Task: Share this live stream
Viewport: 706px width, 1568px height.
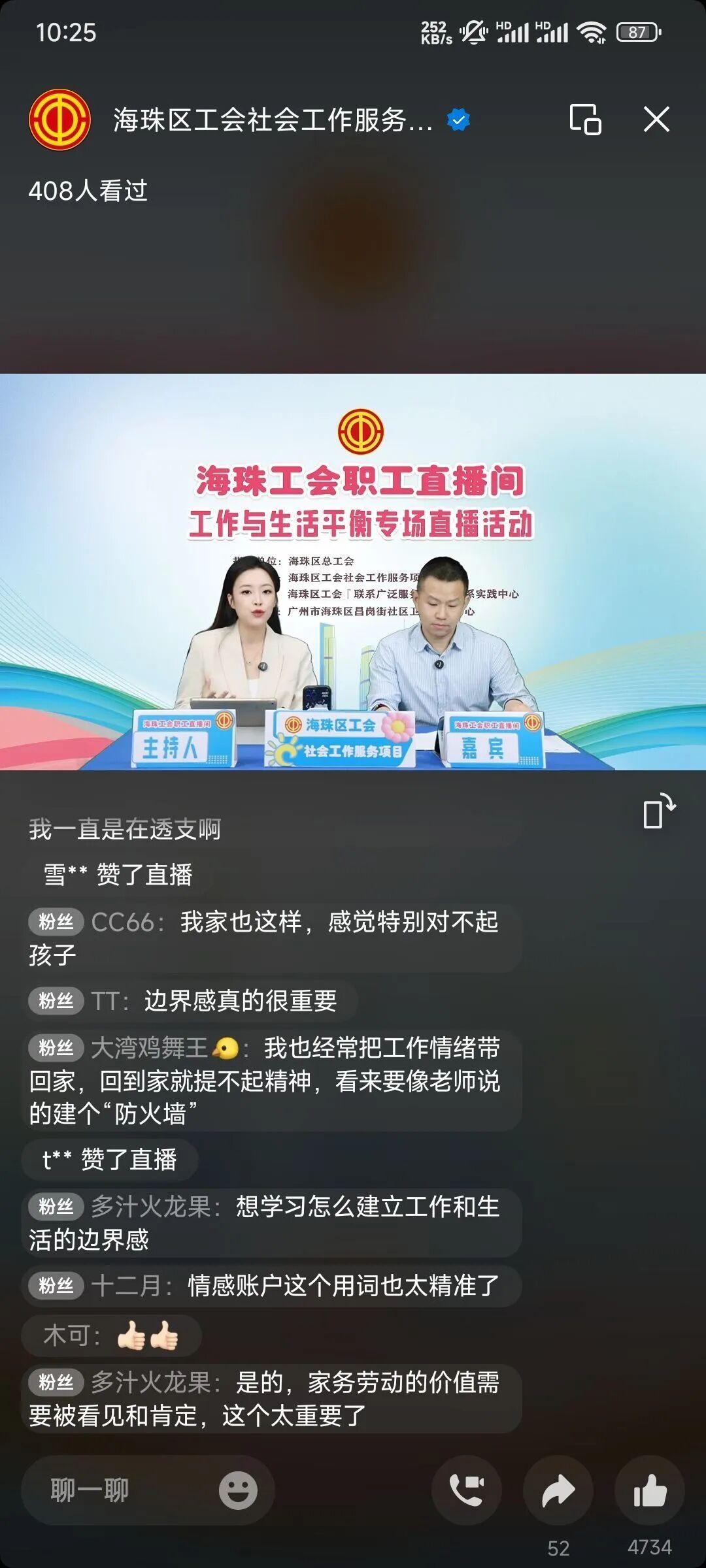Action: (558, 1490)
